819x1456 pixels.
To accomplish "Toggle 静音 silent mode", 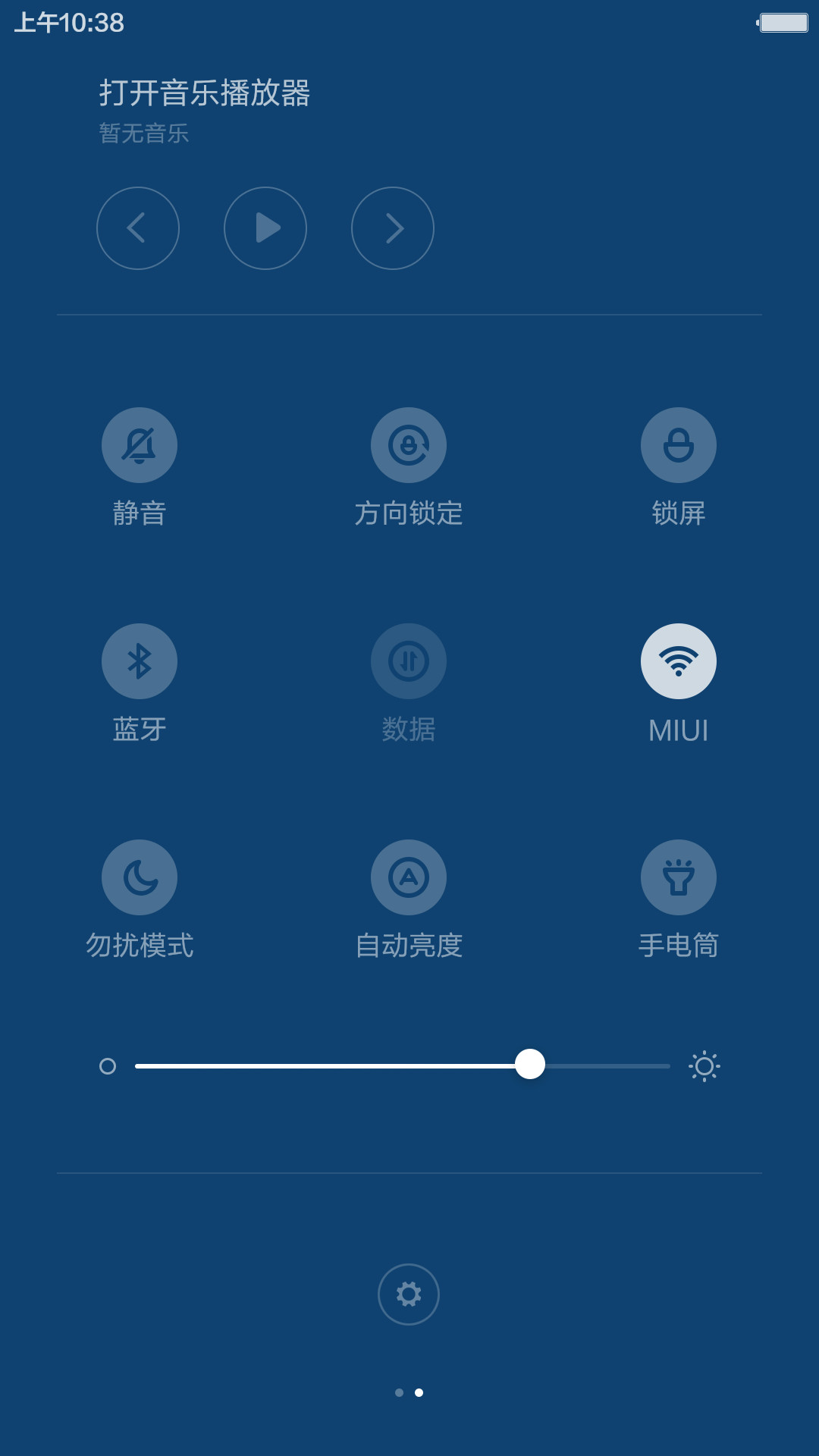I will point(140,445).
